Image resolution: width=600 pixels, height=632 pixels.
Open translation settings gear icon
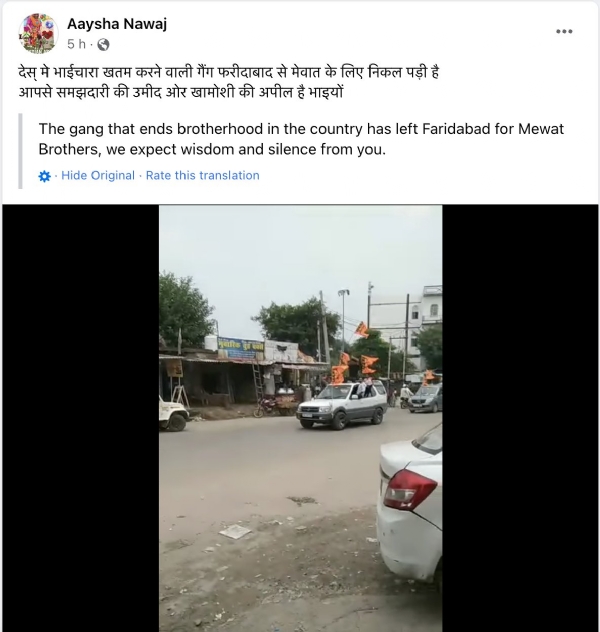tap(44, 176)
